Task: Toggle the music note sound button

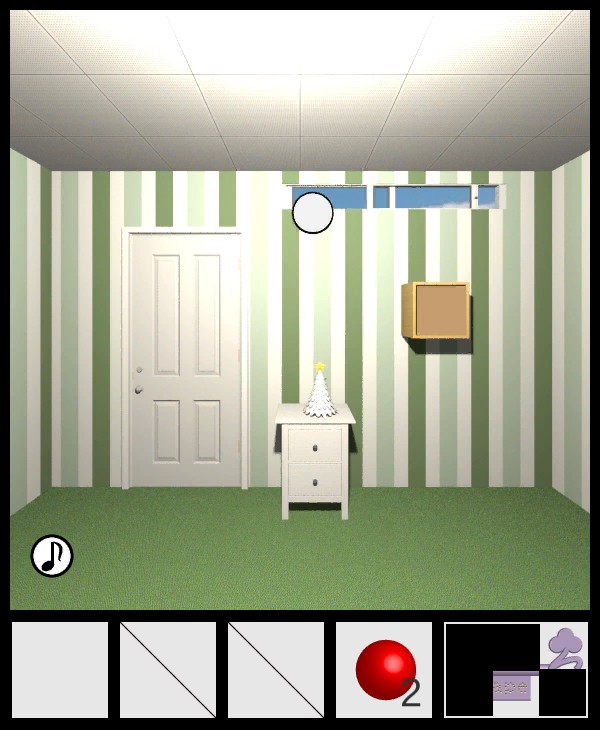Action: [52, 556]
